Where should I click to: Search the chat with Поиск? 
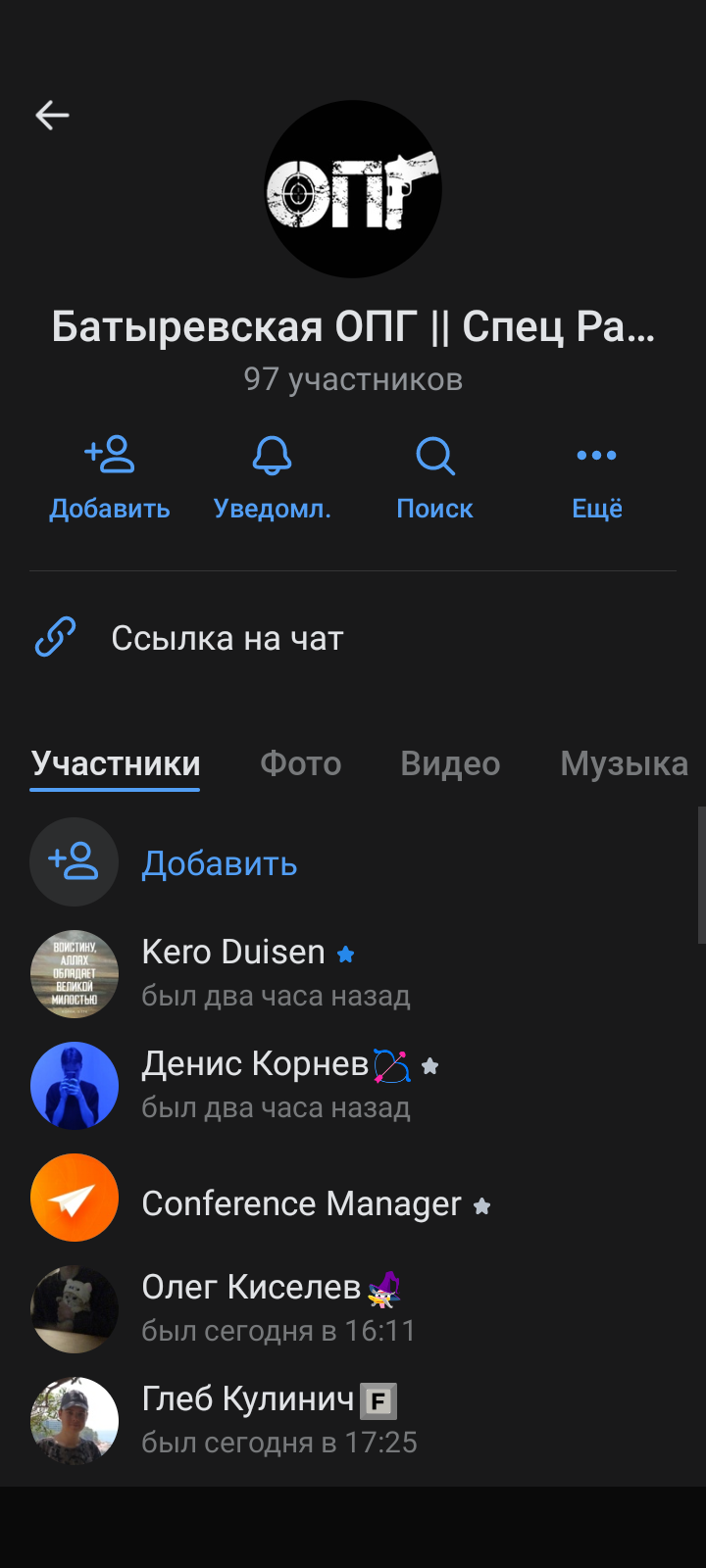coord(434,477)
